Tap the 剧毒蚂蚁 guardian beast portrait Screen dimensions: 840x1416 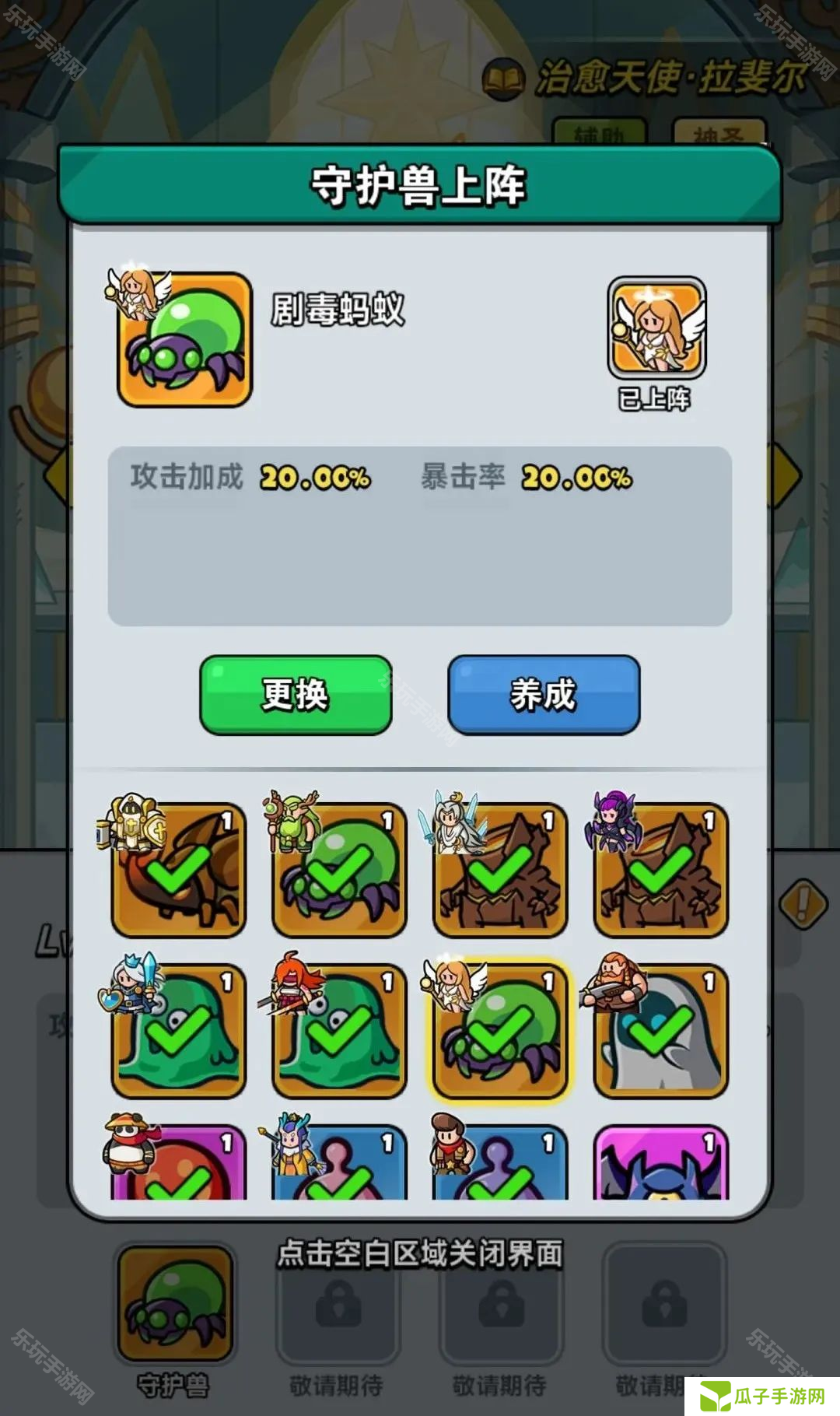pyautogui.click(x=185, y=339)
